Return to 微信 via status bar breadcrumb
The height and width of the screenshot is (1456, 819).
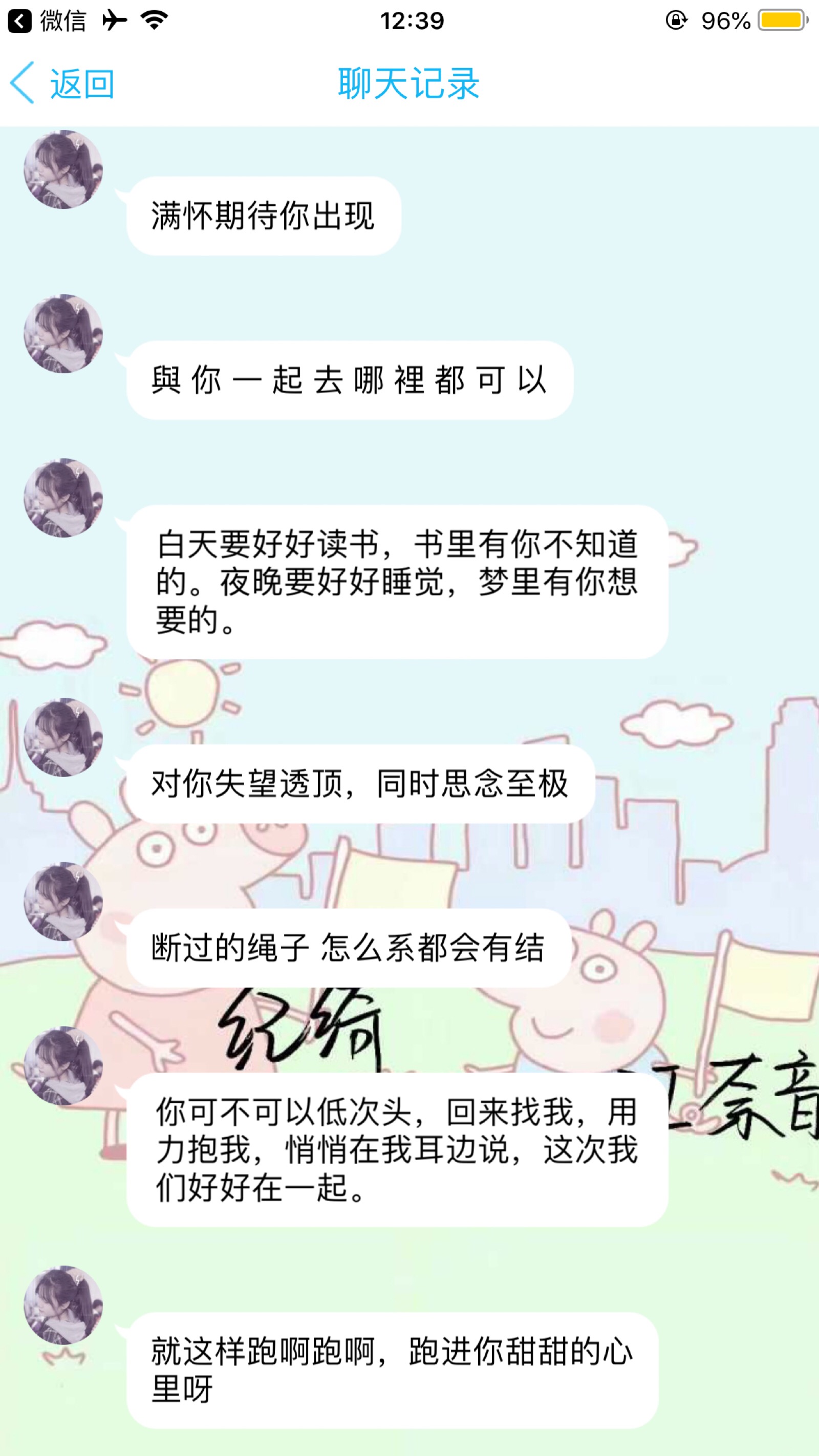click(48, 21)
